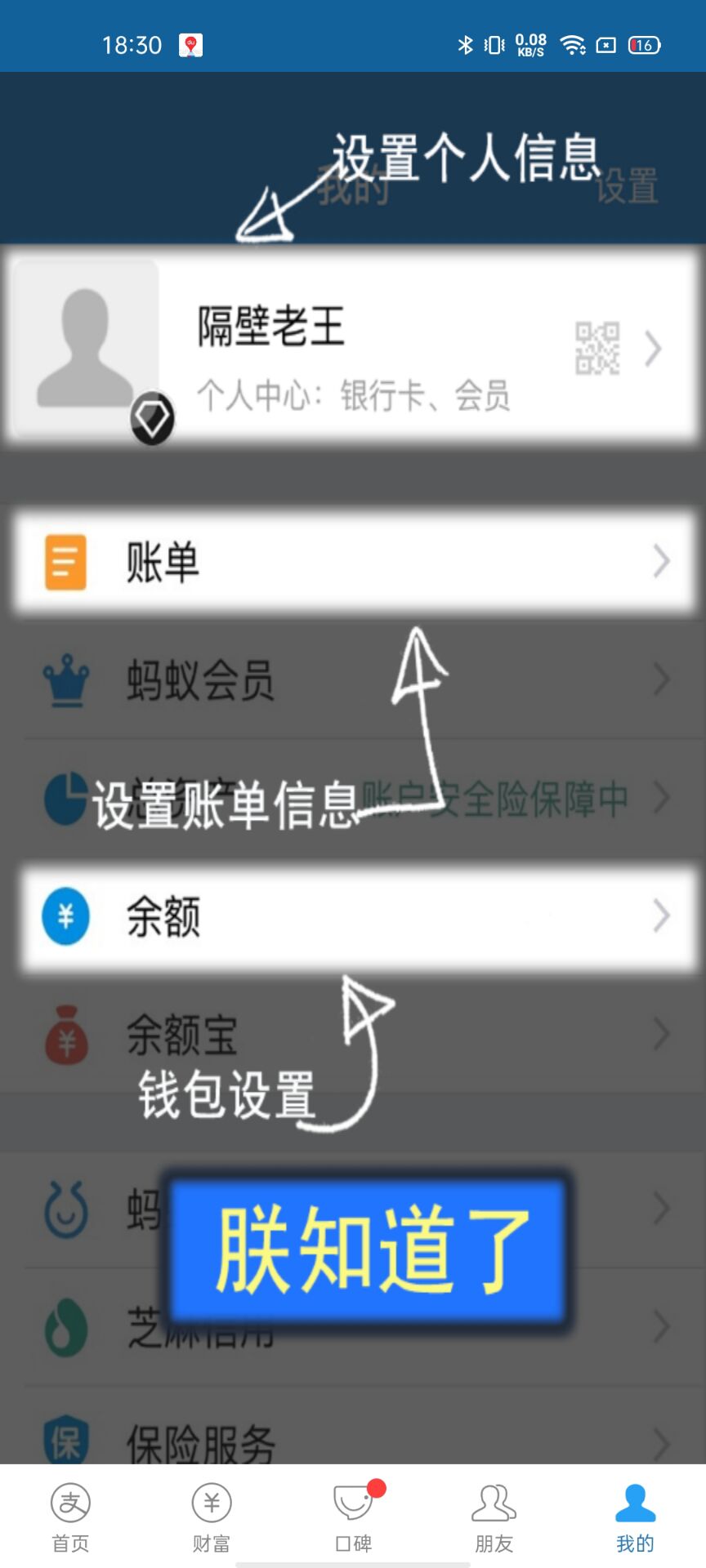
Task: Switch to the 朋友 tab
Action: click(x=494, y=1517)
